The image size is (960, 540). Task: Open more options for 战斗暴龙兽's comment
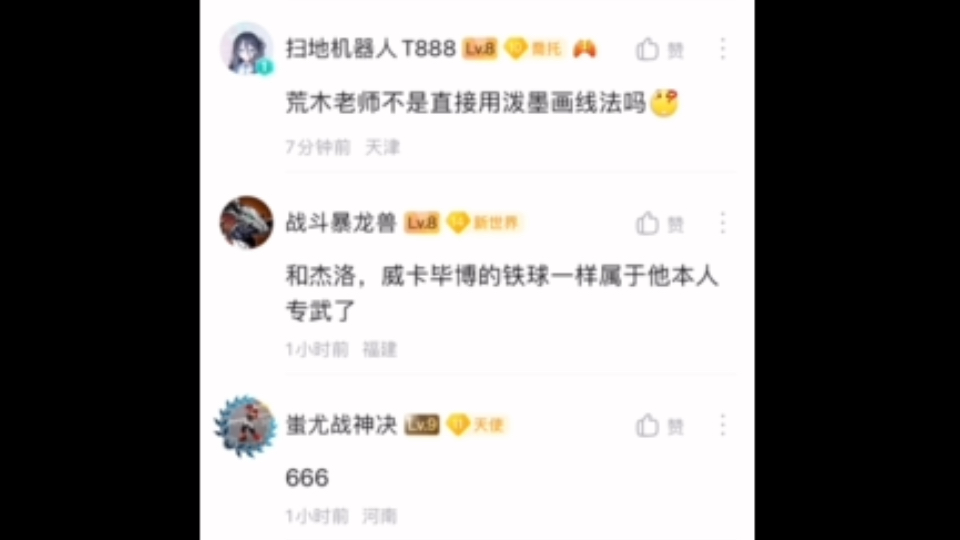(723, 223)
